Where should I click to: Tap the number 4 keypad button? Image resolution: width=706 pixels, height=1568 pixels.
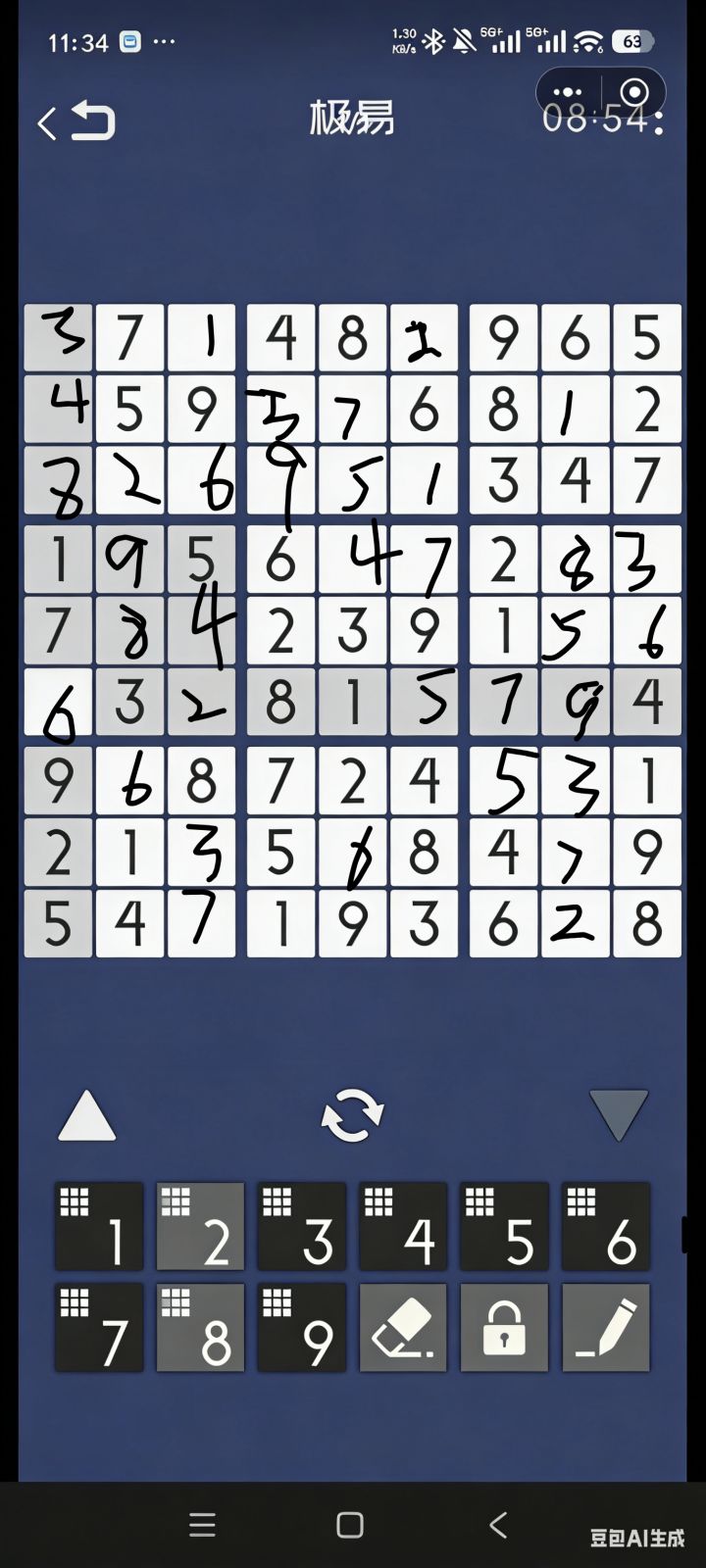[x=403, y=1225]
